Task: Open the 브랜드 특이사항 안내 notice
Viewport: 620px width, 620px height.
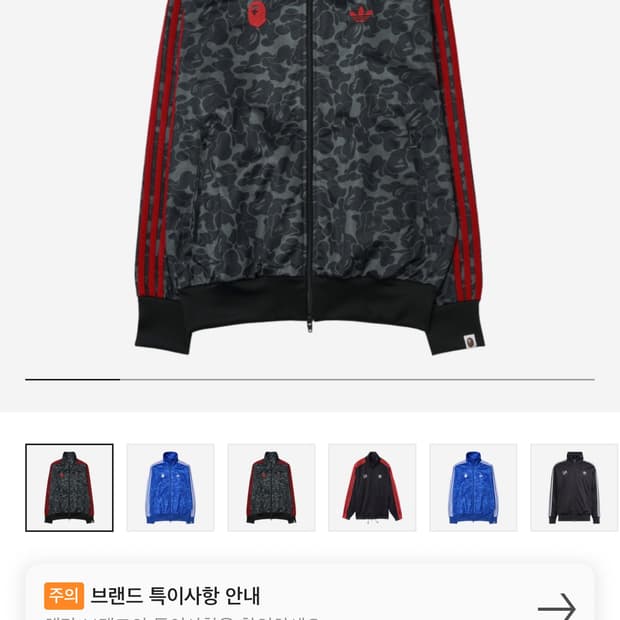Action: [310, 593]
